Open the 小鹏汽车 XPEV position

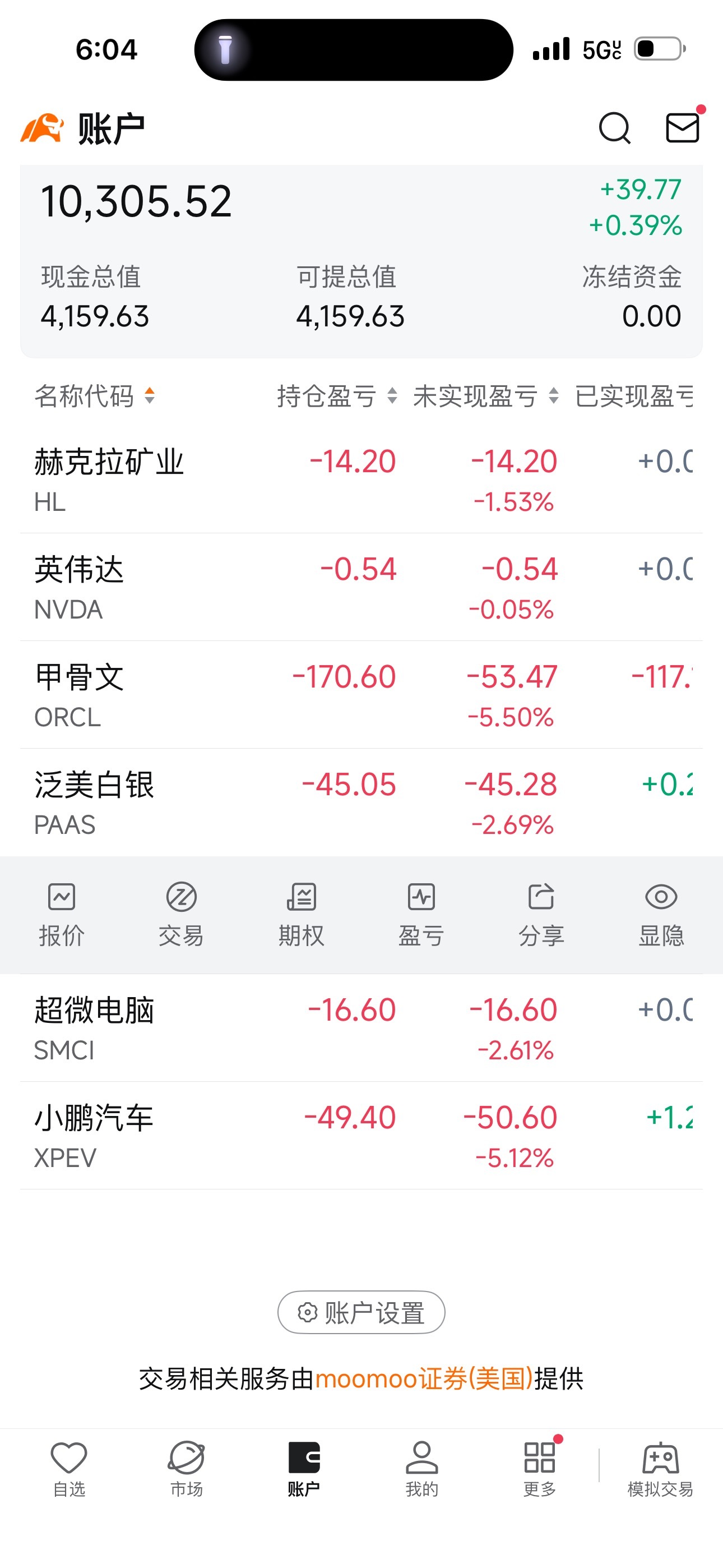pyautogui.click(x=361, y=1136)
